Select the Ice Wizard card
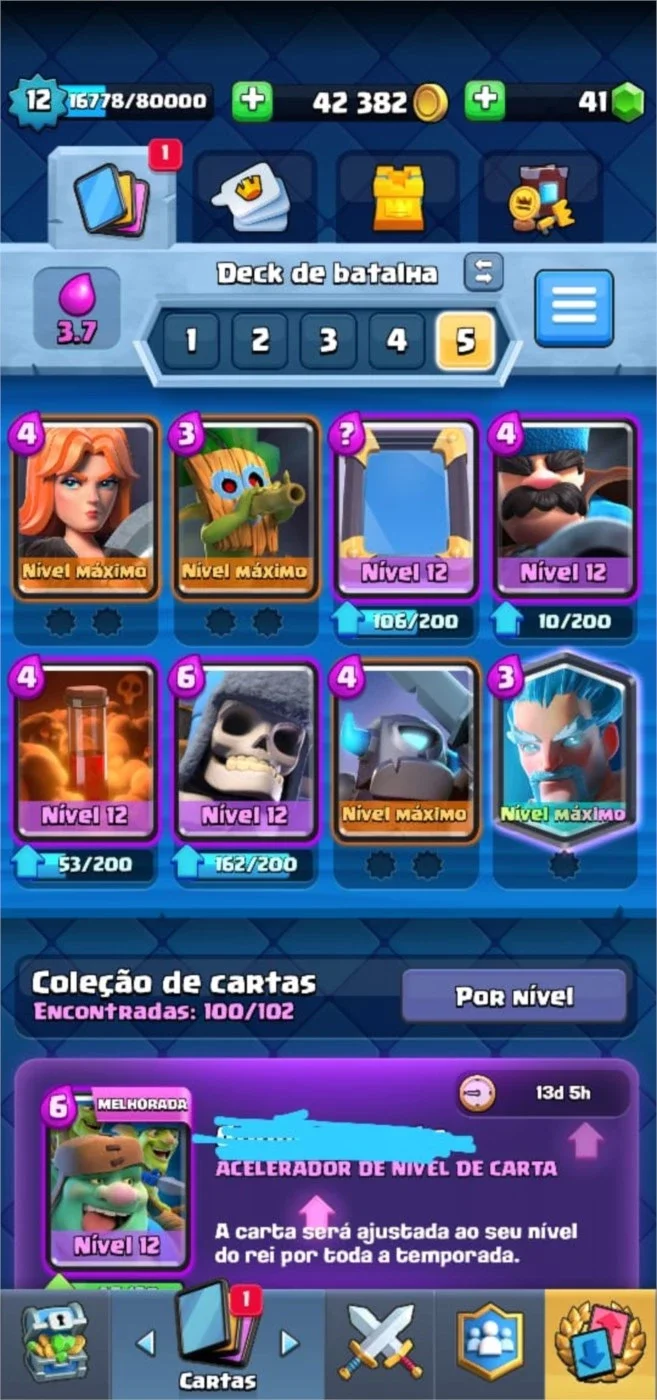This screenshot has height=1400, width=657. 564,751
